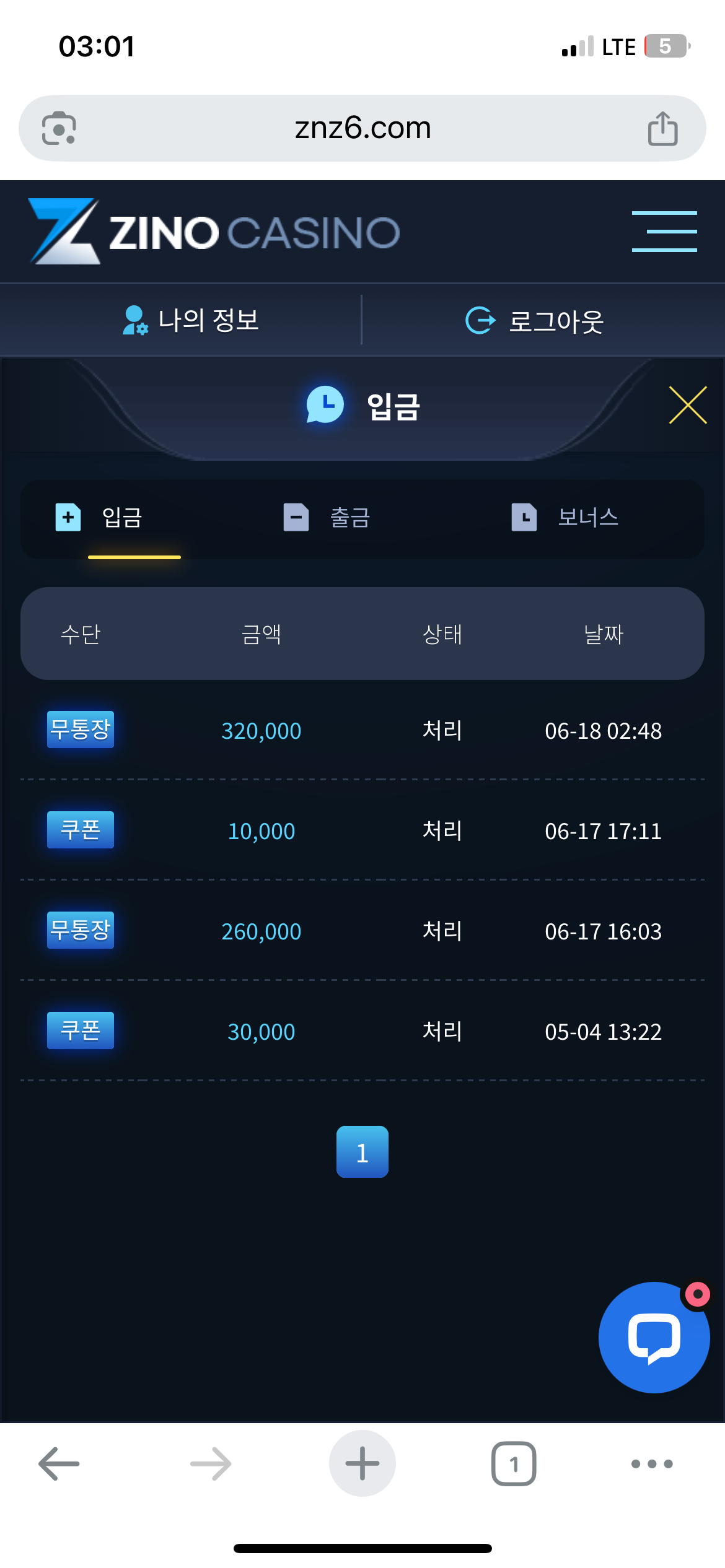Open the live chat bubble
This screenshot has width=725, height=1568.
[654, 1337]
